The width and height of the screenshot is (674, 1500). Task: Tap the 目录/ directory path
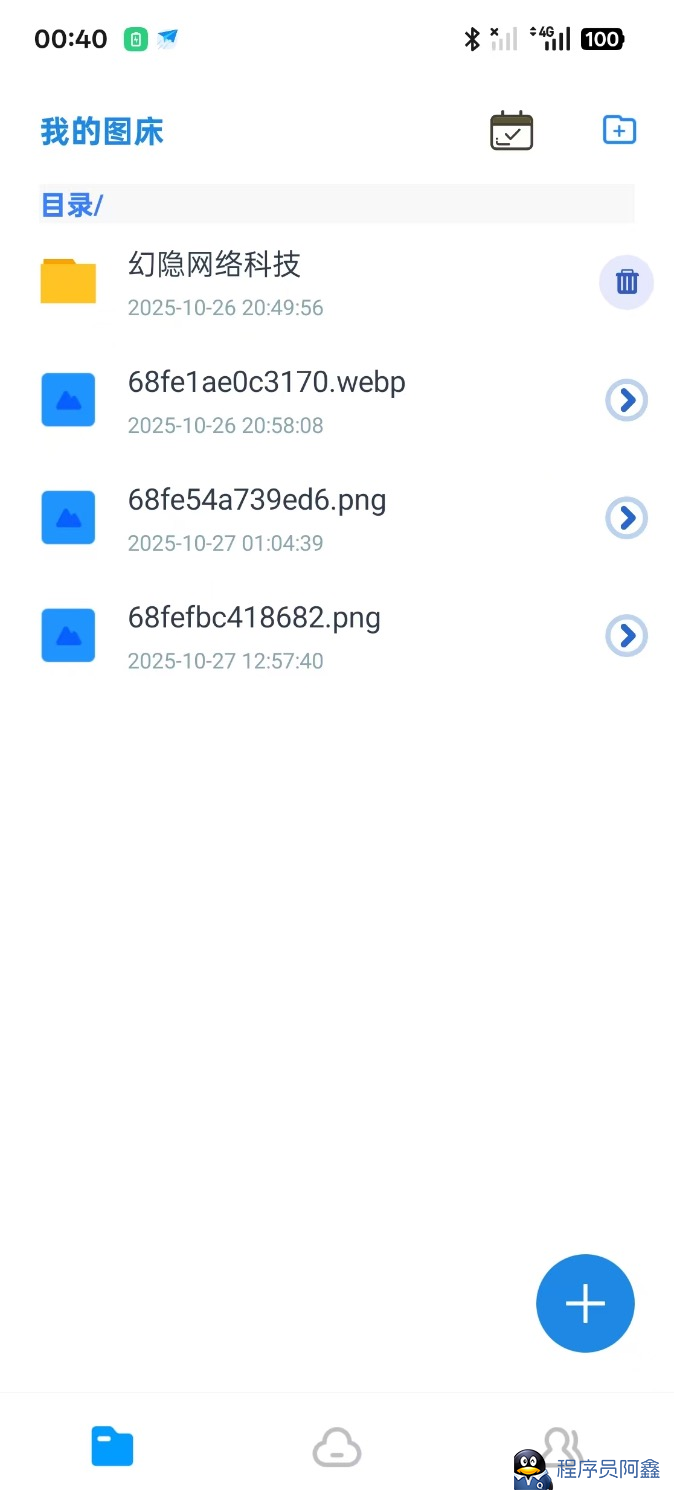72,205
